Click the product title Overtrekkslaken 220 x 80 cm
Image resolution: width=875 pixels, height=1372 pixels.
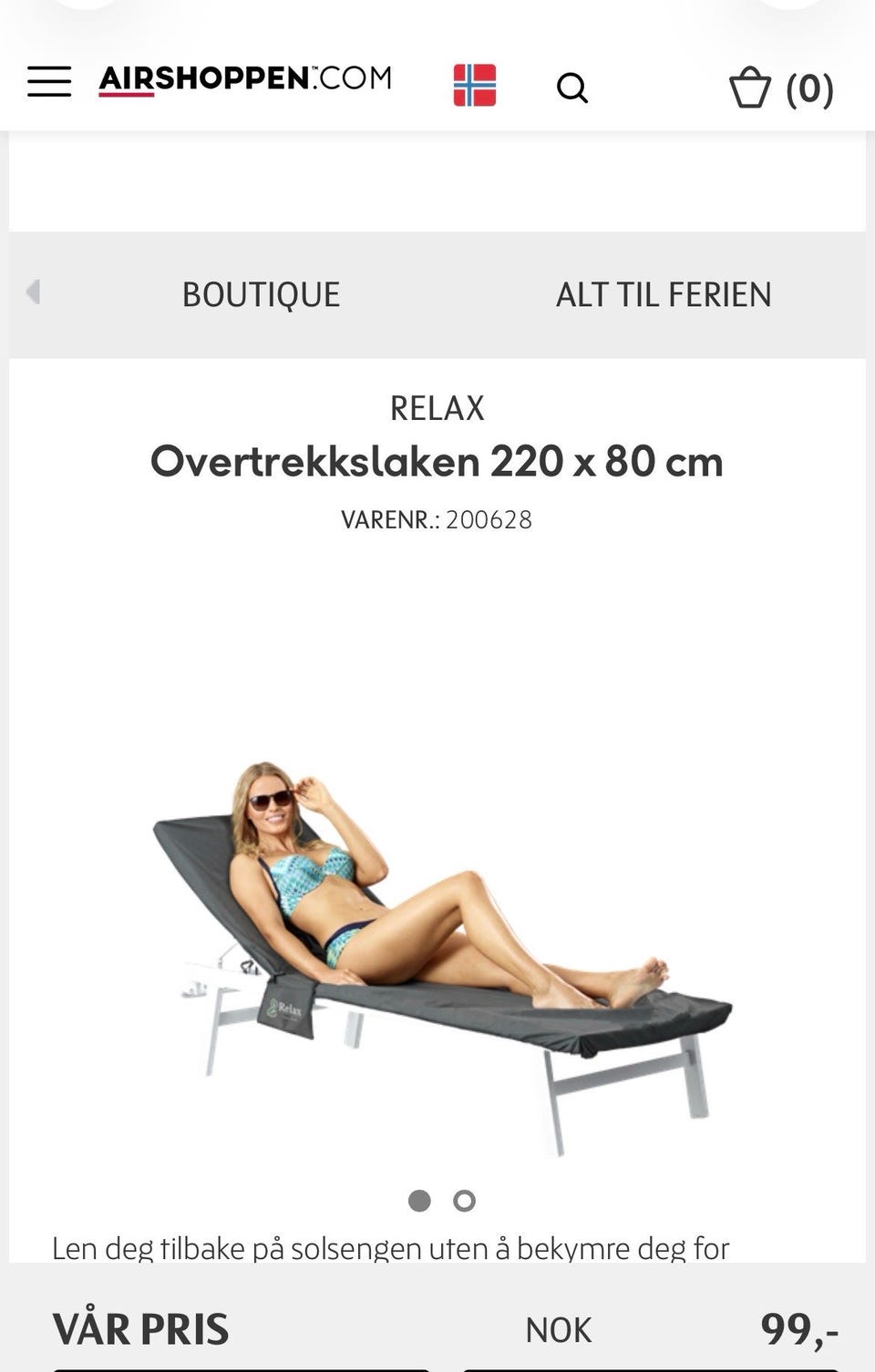437,462
